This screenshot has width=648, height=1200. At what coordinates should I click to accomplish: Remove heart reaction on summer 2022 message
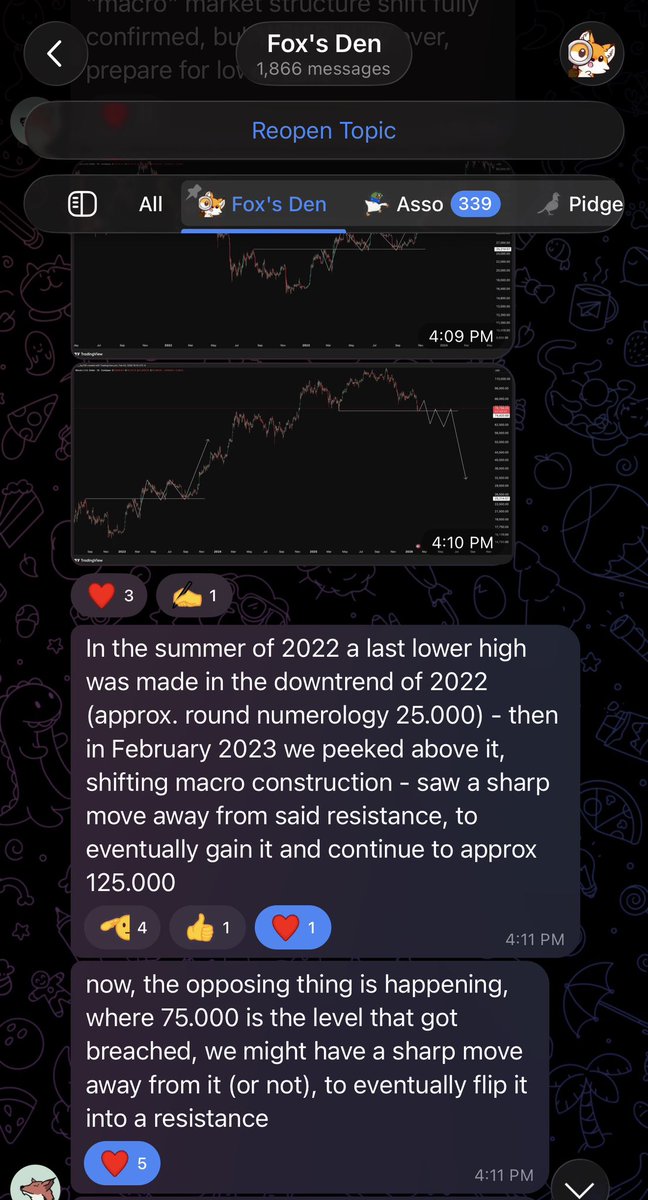293,927
